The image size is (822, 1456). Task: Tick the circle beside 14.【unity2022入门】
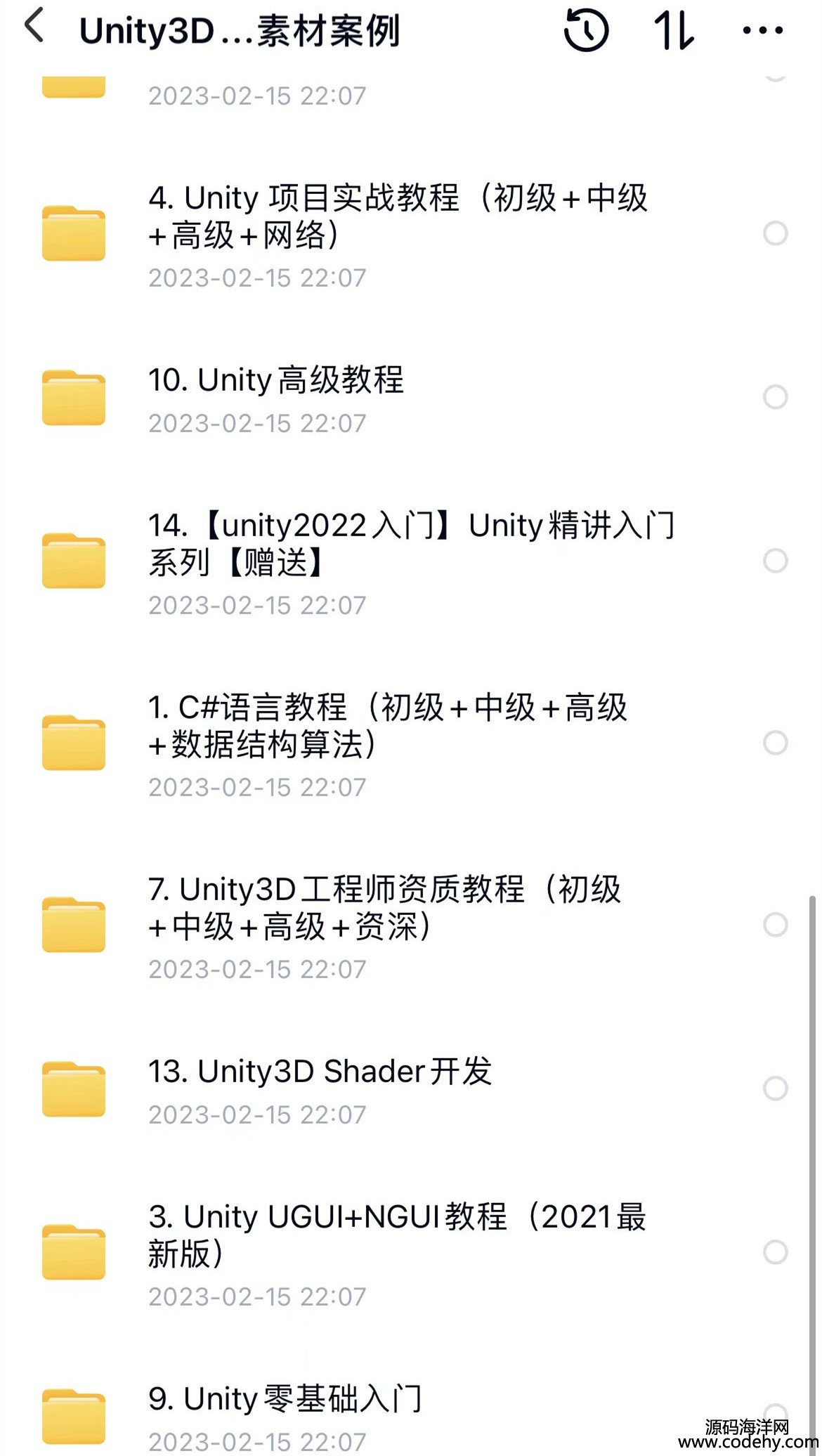775,561
